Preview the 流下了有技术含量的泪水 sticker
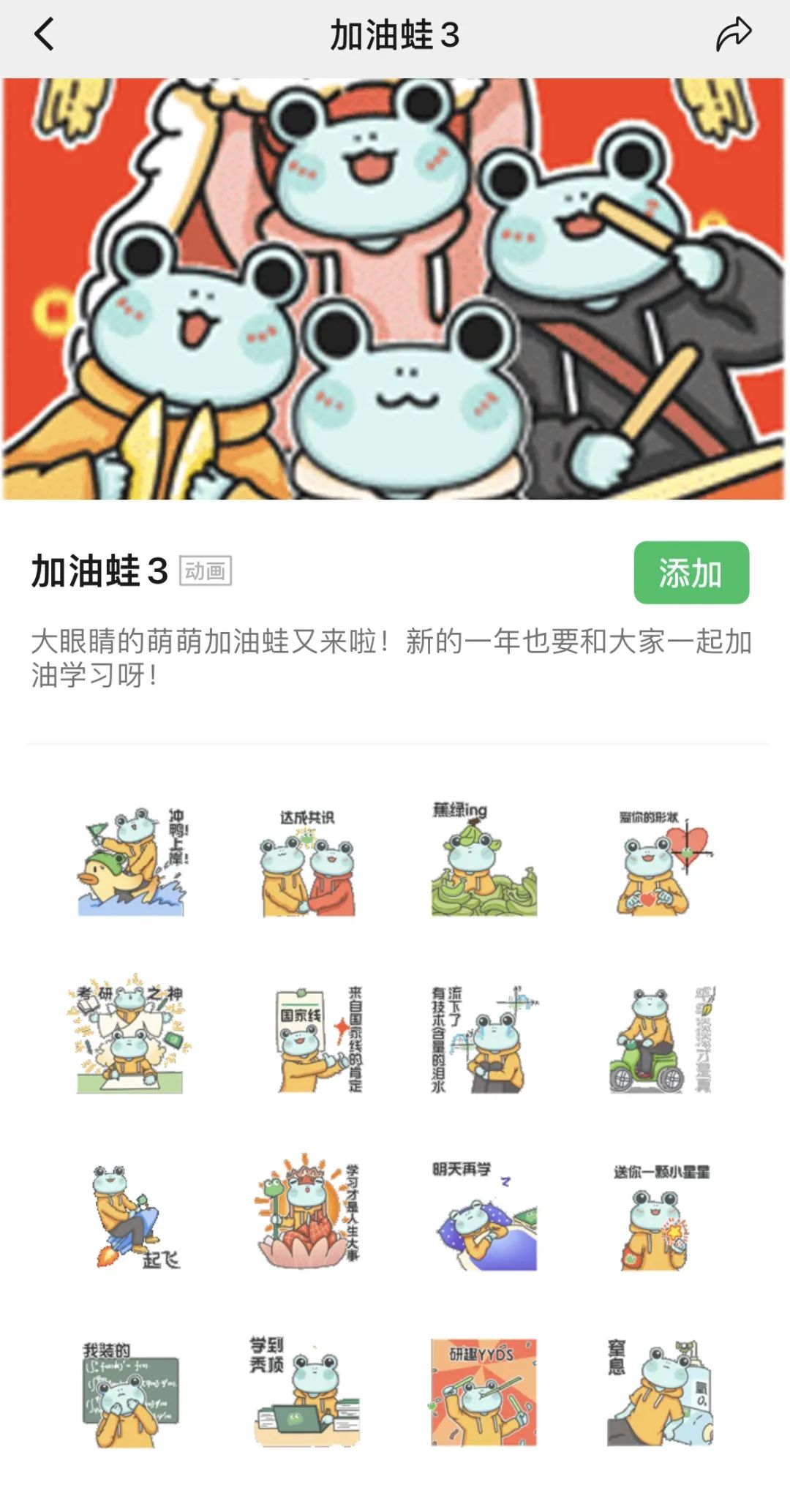Image resolution: width=790 pixels, height=1512 pixels. point(484,1039)
